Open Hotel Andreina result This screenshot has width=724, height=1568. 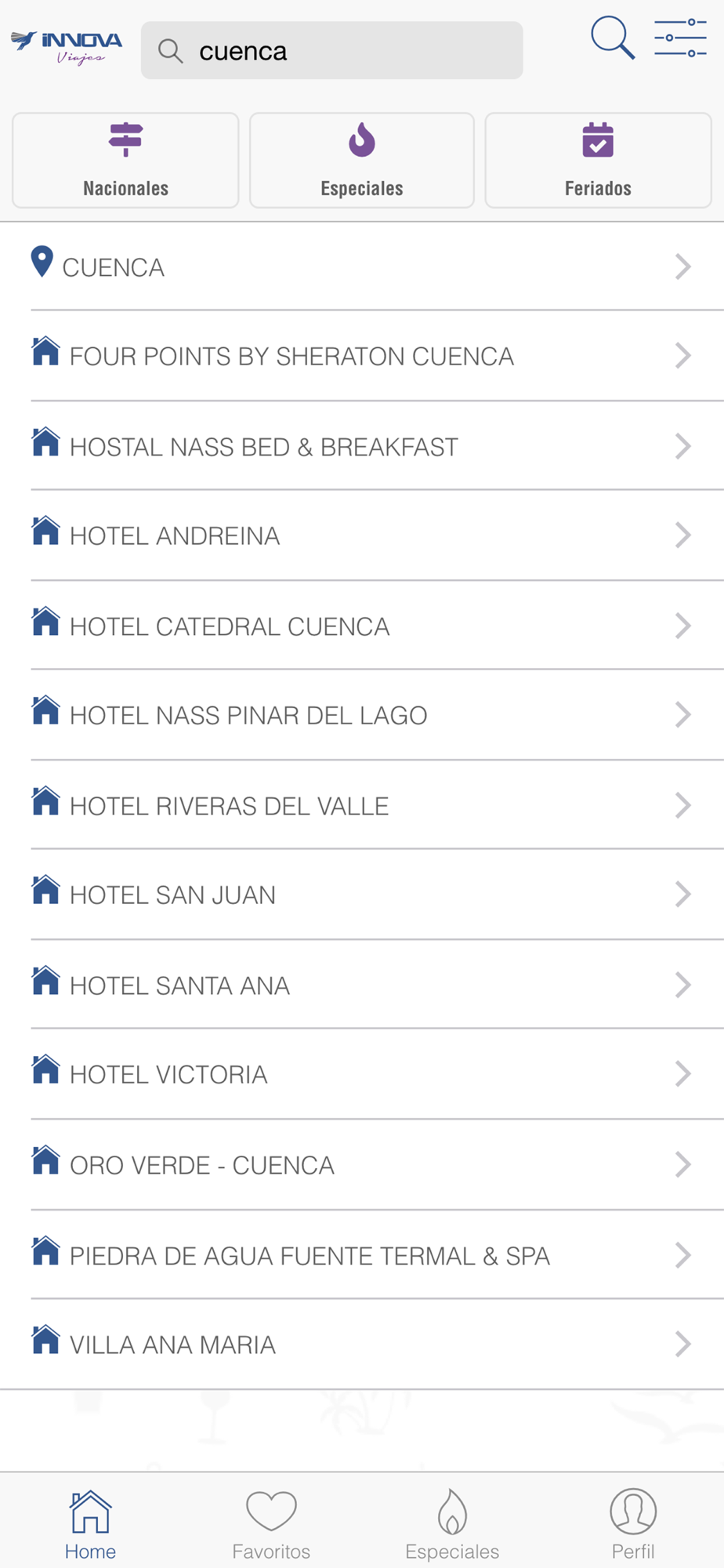click(x=362, y=535)
